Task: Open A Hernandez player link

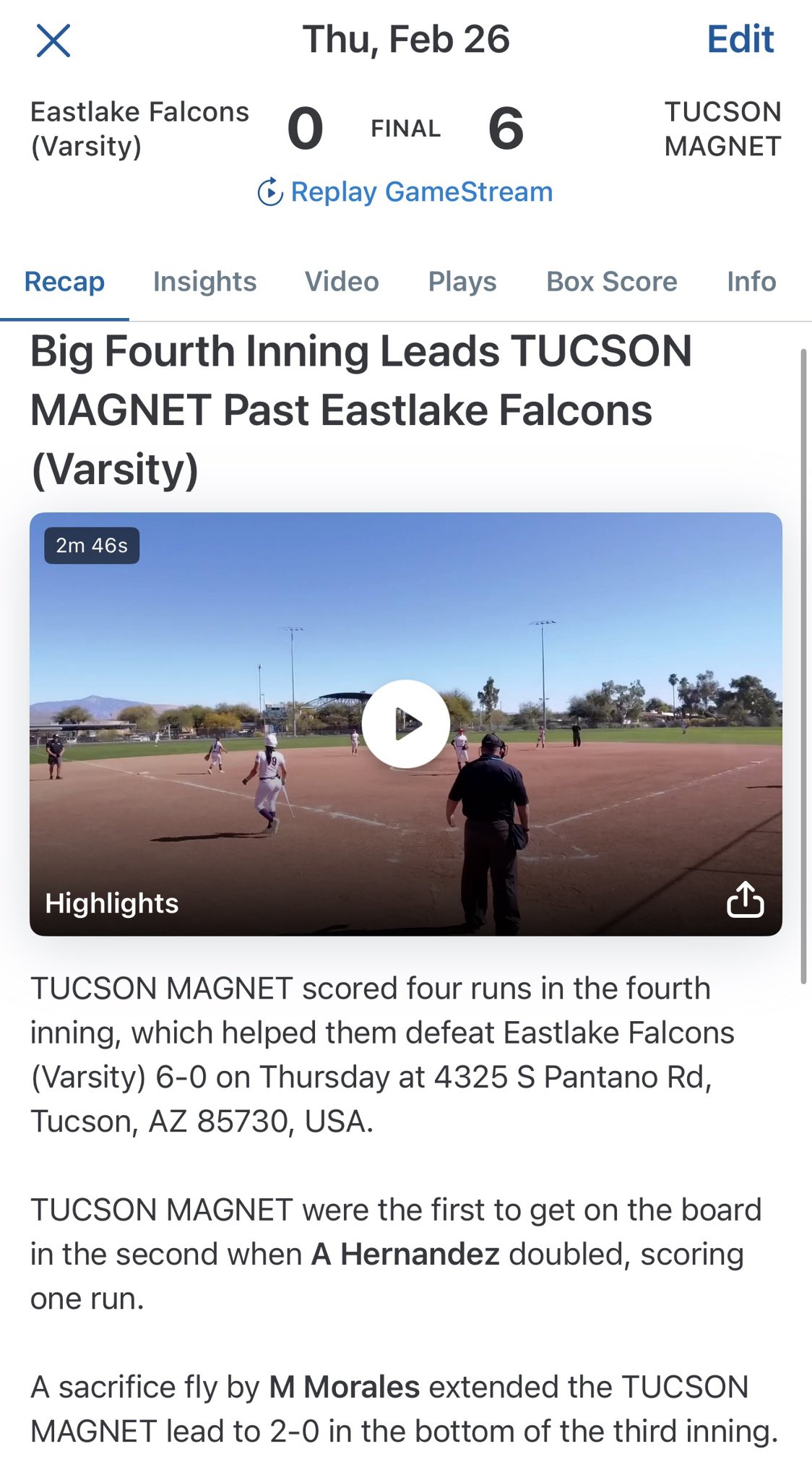Action: click(x=405, y=1255)
